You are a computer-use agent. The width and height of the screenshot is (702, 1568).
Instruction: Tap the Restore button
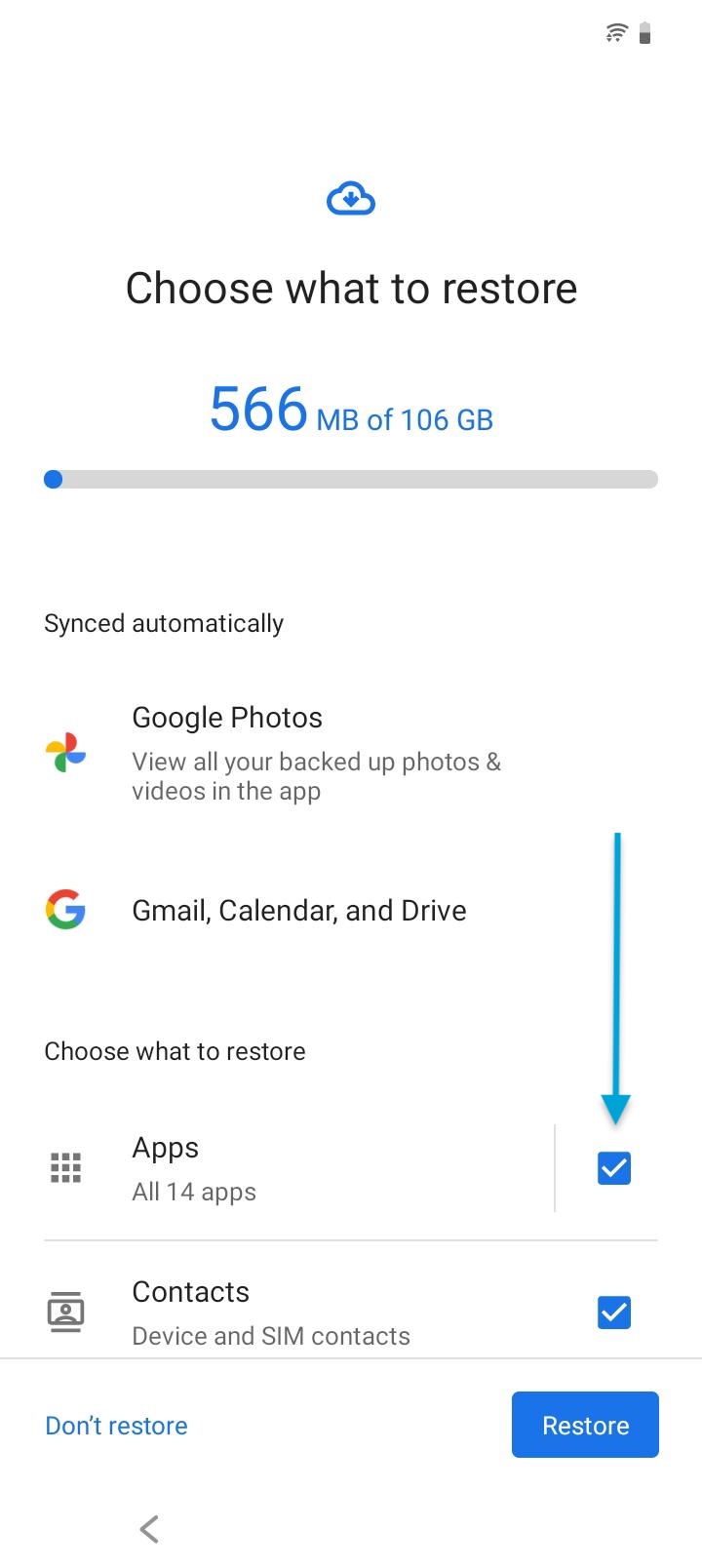pyautogui.click(x=585, y=1425)
